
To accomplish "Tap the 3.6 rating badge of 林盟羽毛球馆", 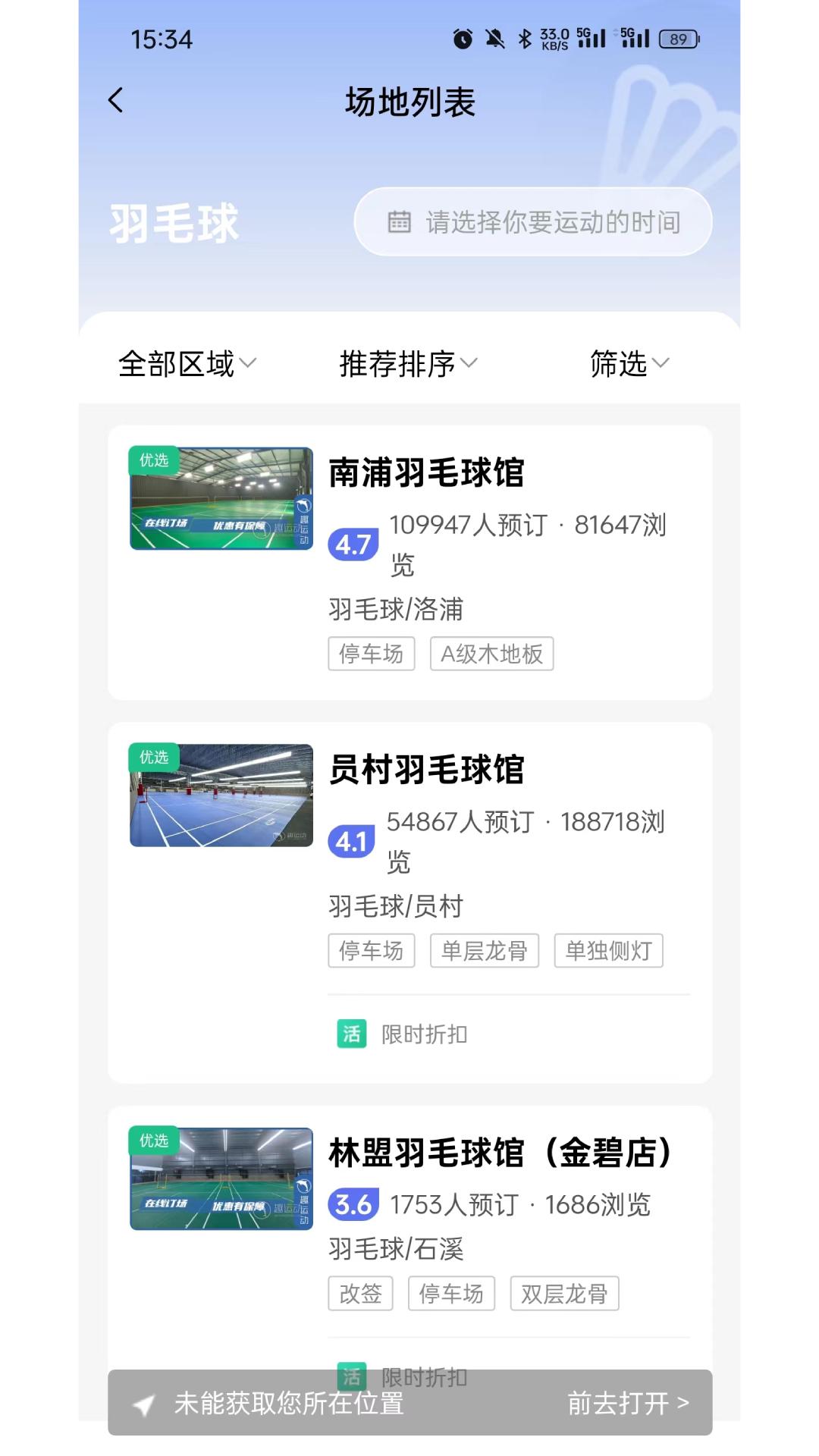I will 351,1203.
